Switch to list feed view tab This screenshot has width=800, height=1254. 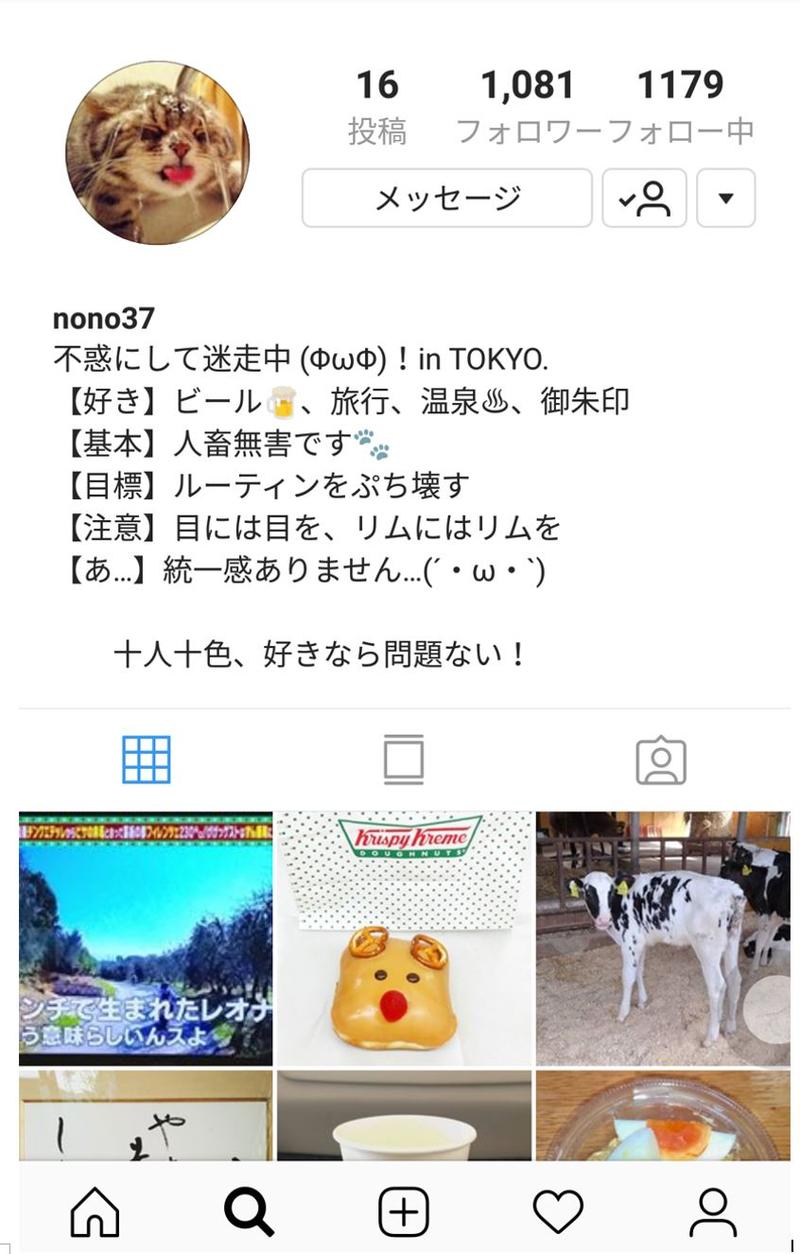tap(403, 760)
